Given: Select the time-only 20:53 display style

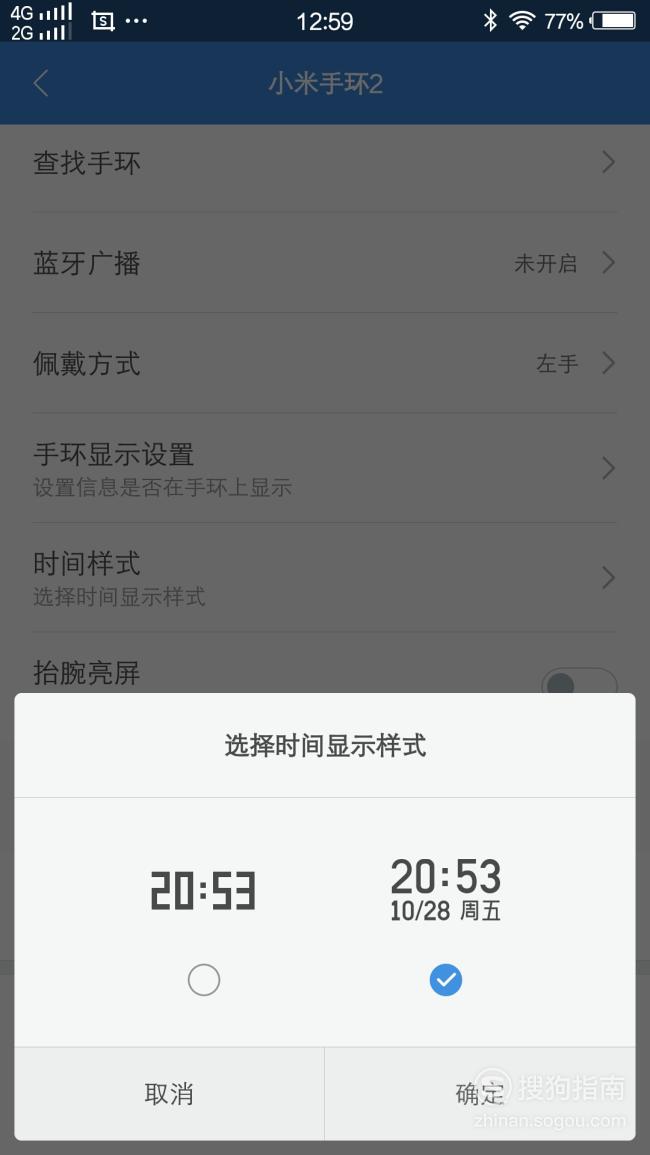Looking at the screenshot, I should pos(203,980).
